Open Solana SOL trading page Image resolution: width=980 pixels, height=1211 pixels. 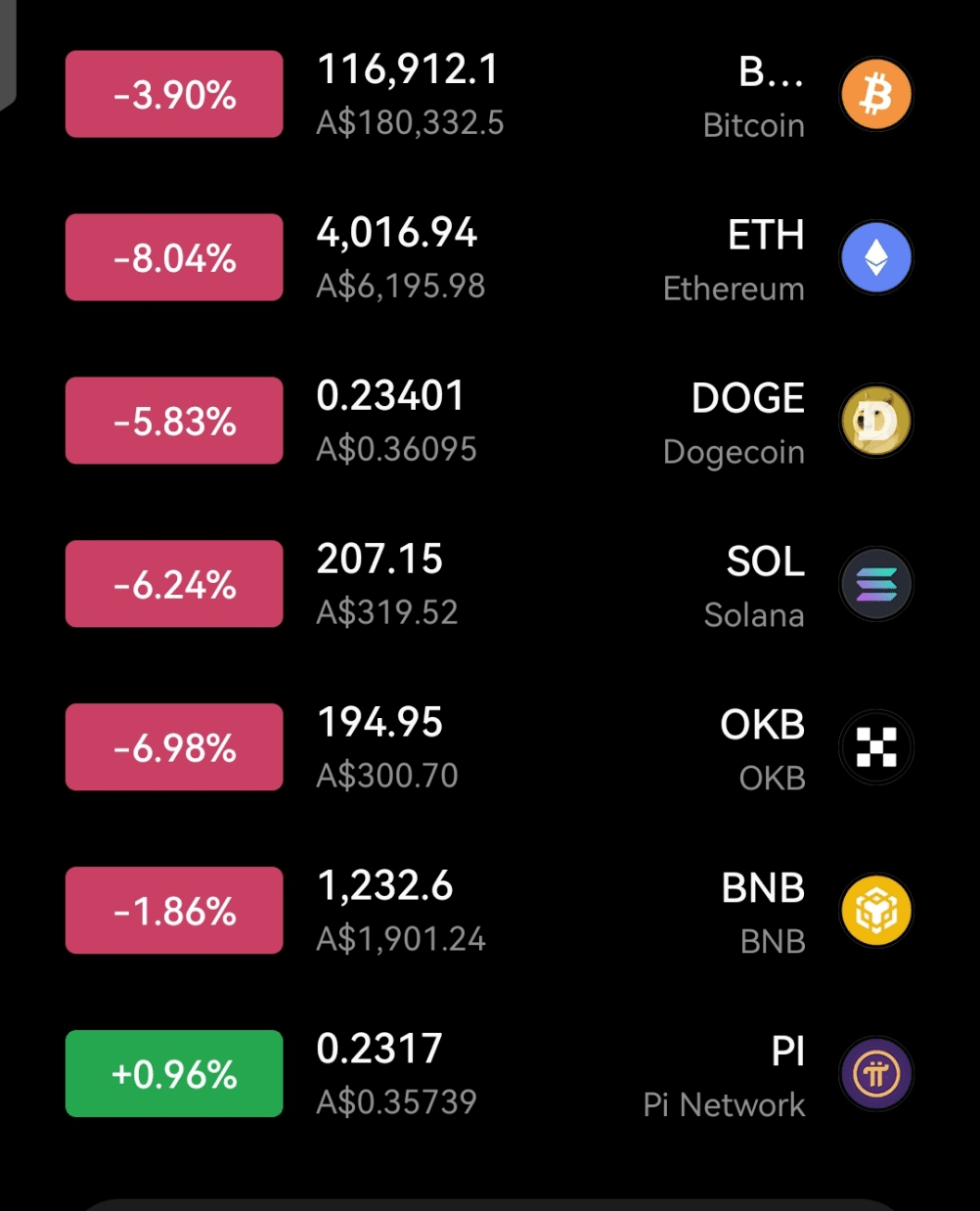coord(489,585)
